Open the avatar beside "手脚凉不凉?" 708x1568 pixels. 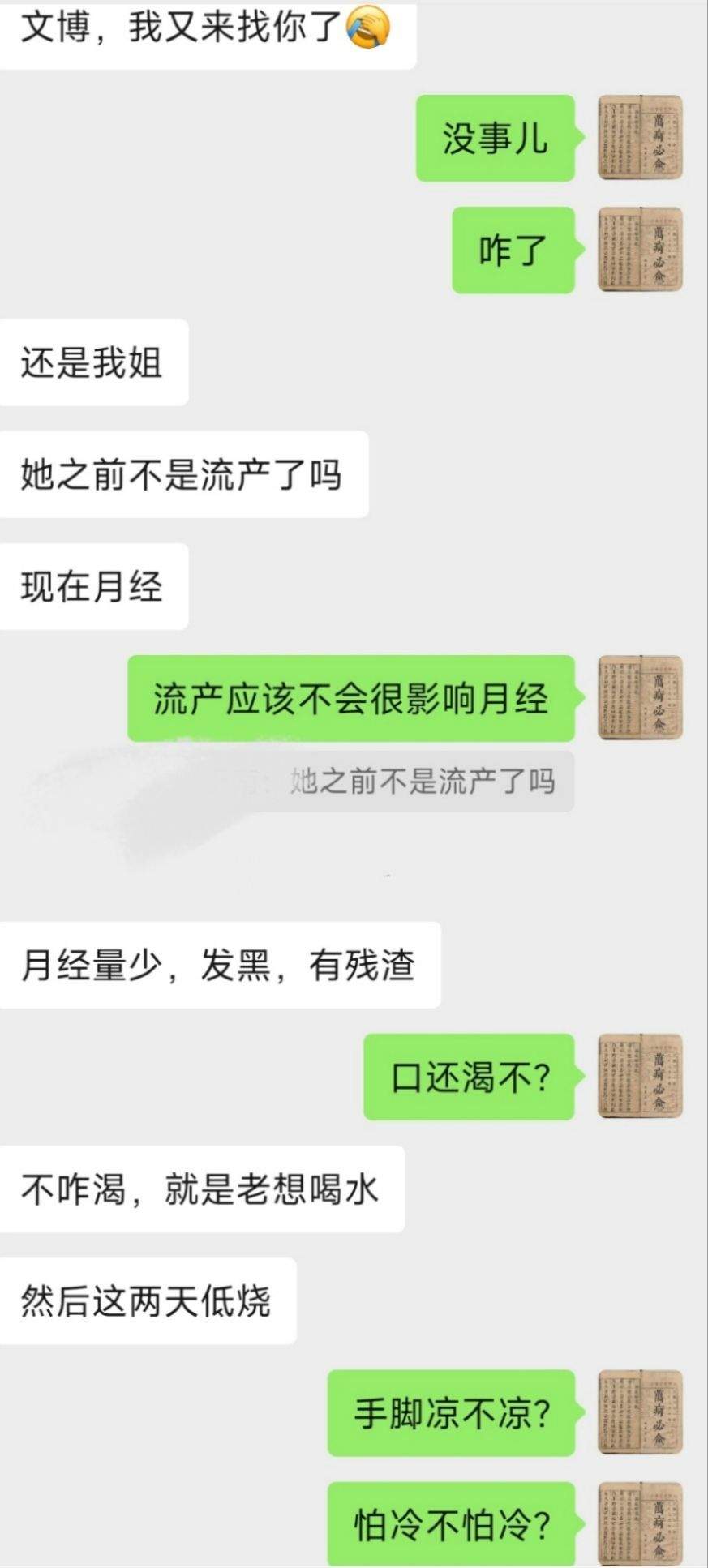(640, 1413)
